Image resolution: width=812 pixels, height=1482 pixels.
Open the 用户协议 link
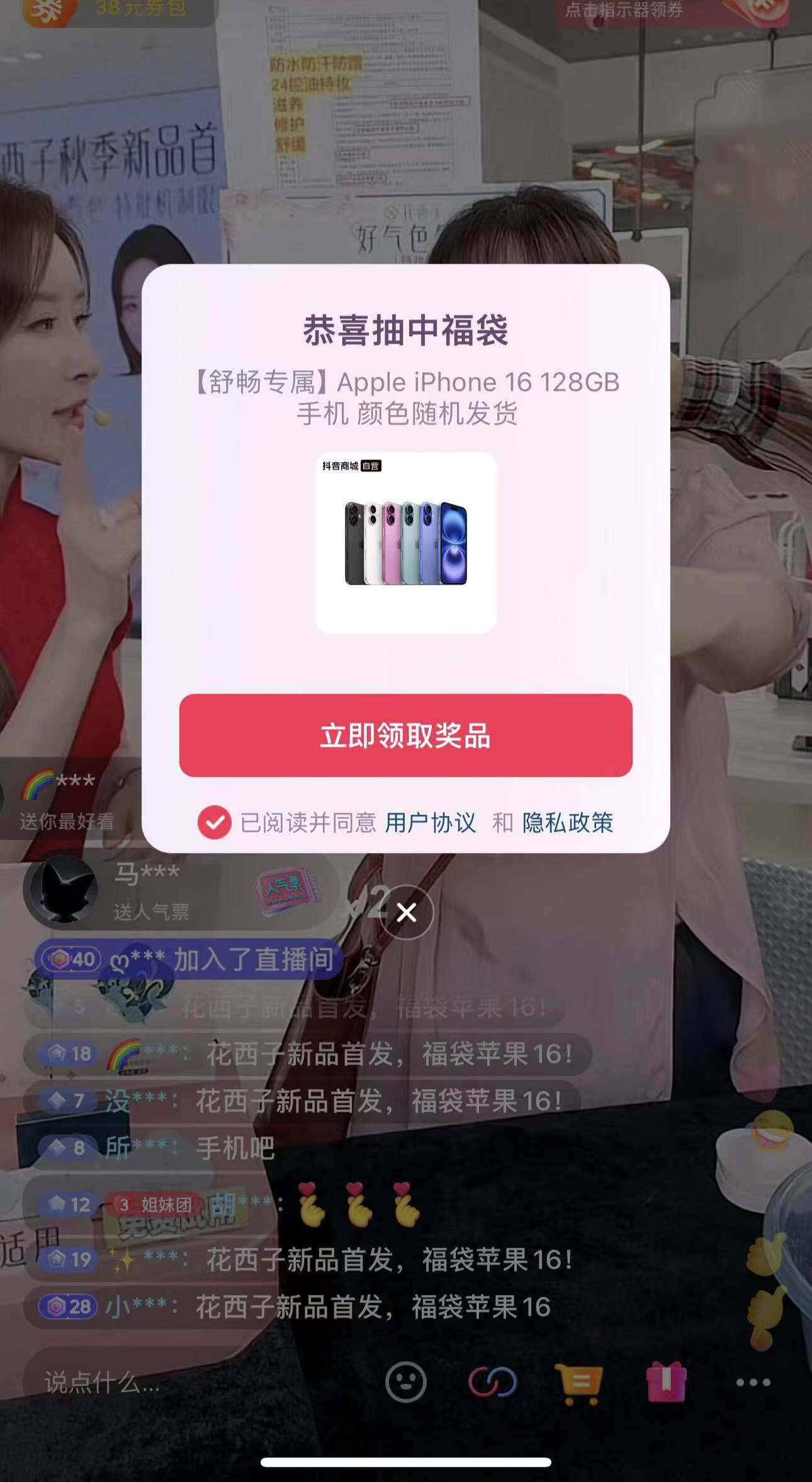[431, 822]
